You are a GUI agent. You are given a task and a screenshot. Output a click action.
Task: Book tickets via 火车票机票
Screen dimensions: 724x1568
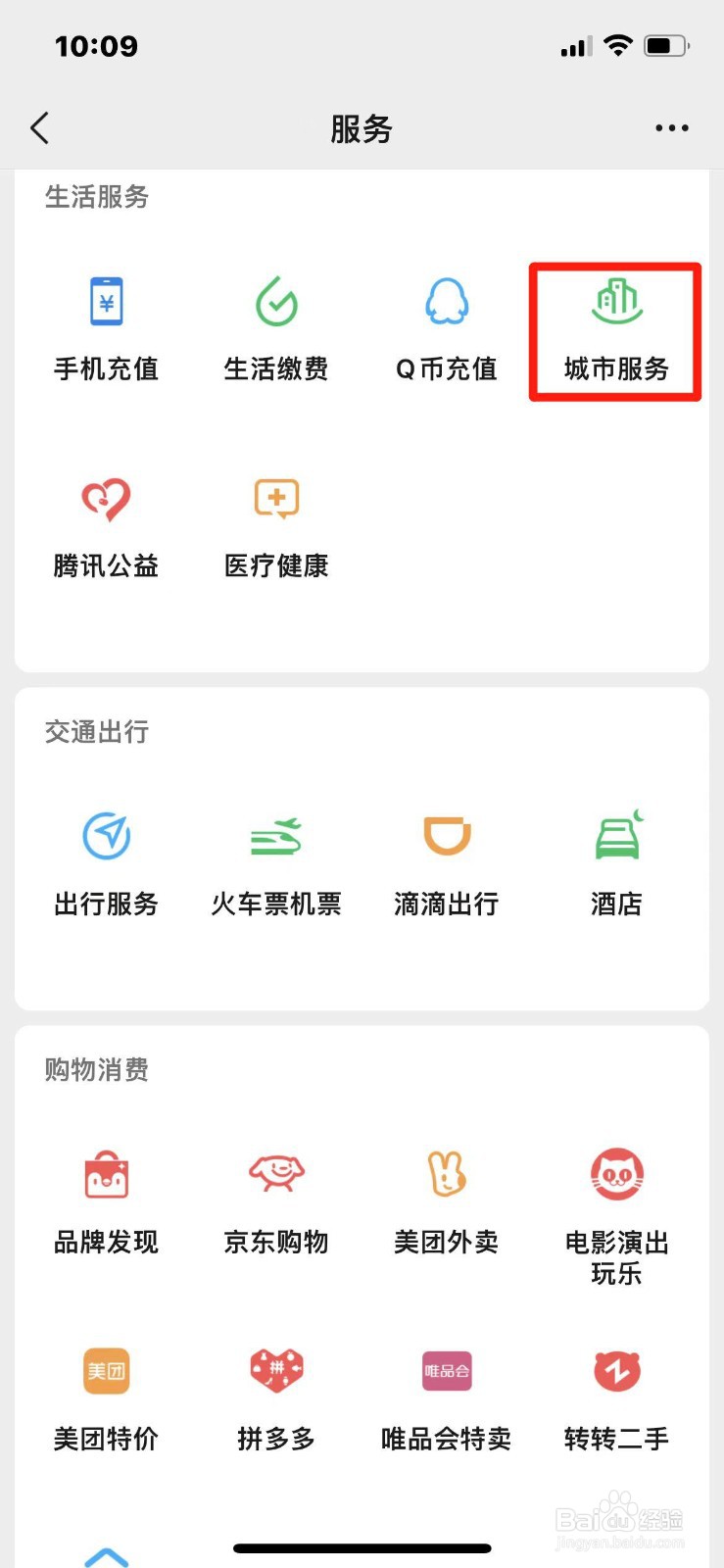point(276,864)
